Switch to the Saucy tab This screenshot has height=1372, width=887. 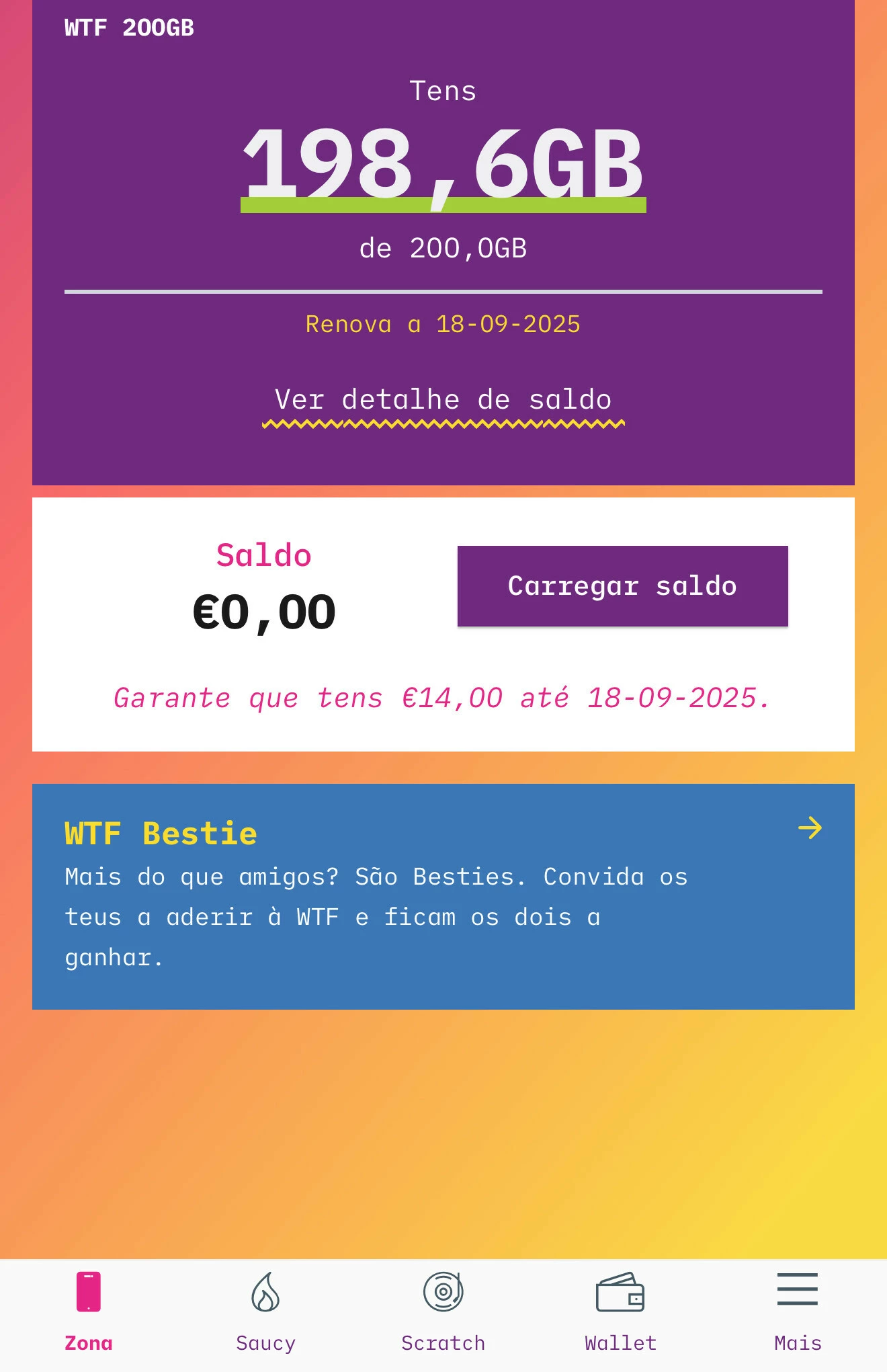pos(265,1312)
